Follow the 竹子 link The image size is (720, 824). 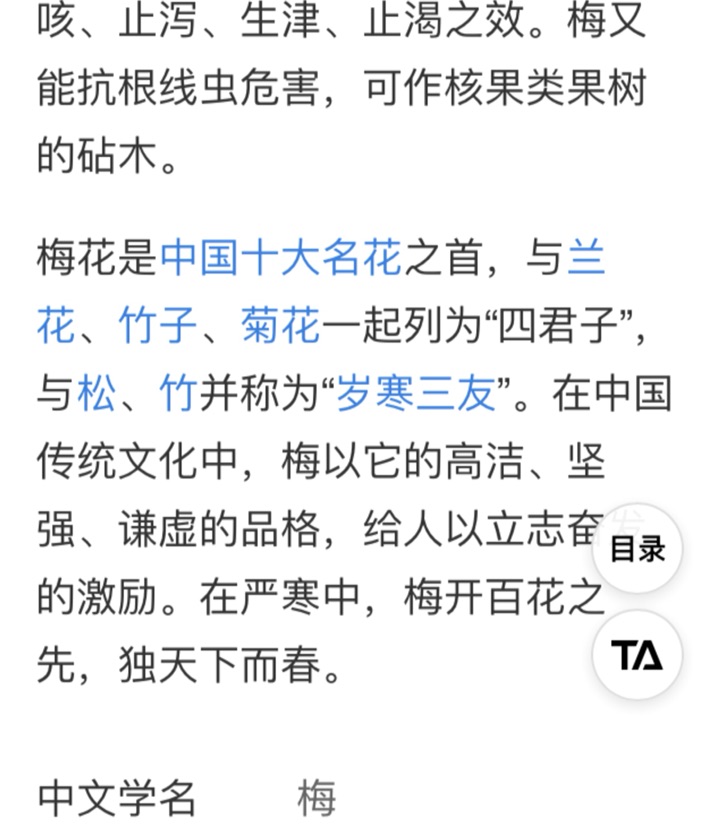coord(158,326)
